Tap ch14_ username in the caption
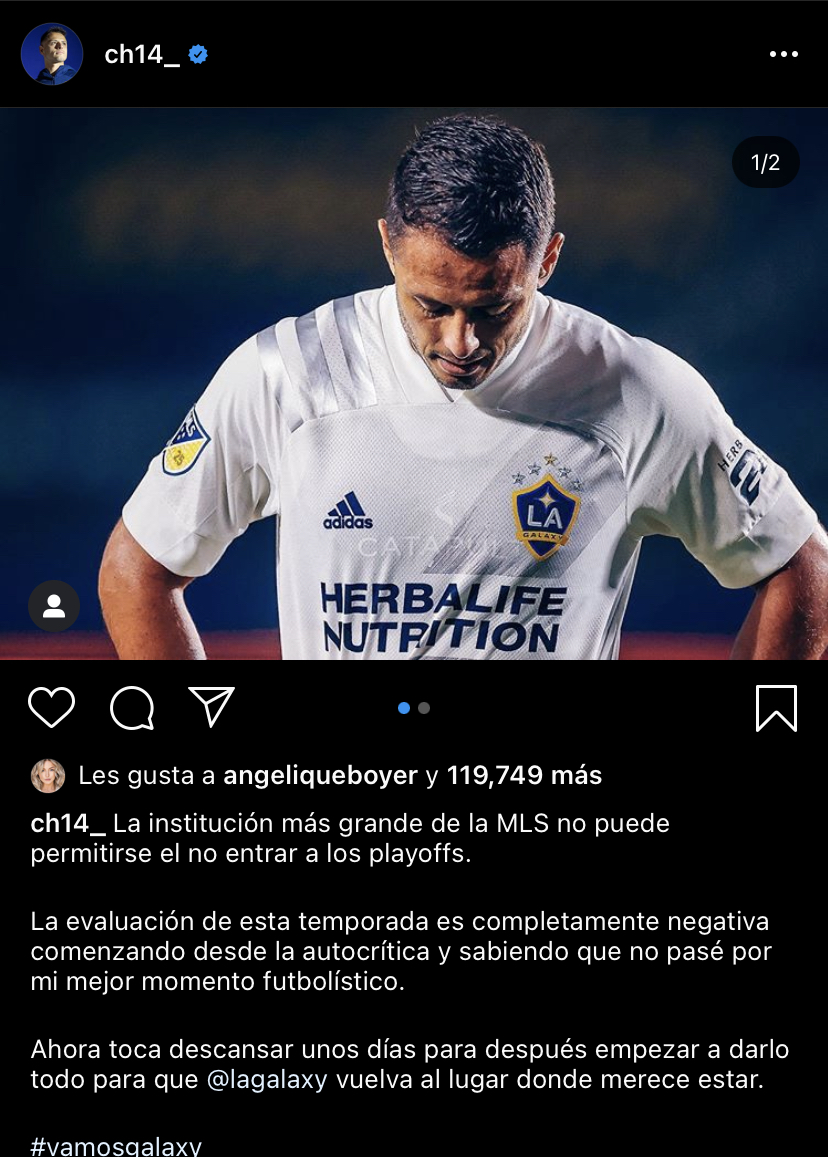Screen dimensions: 828x1157 [68, 824]
